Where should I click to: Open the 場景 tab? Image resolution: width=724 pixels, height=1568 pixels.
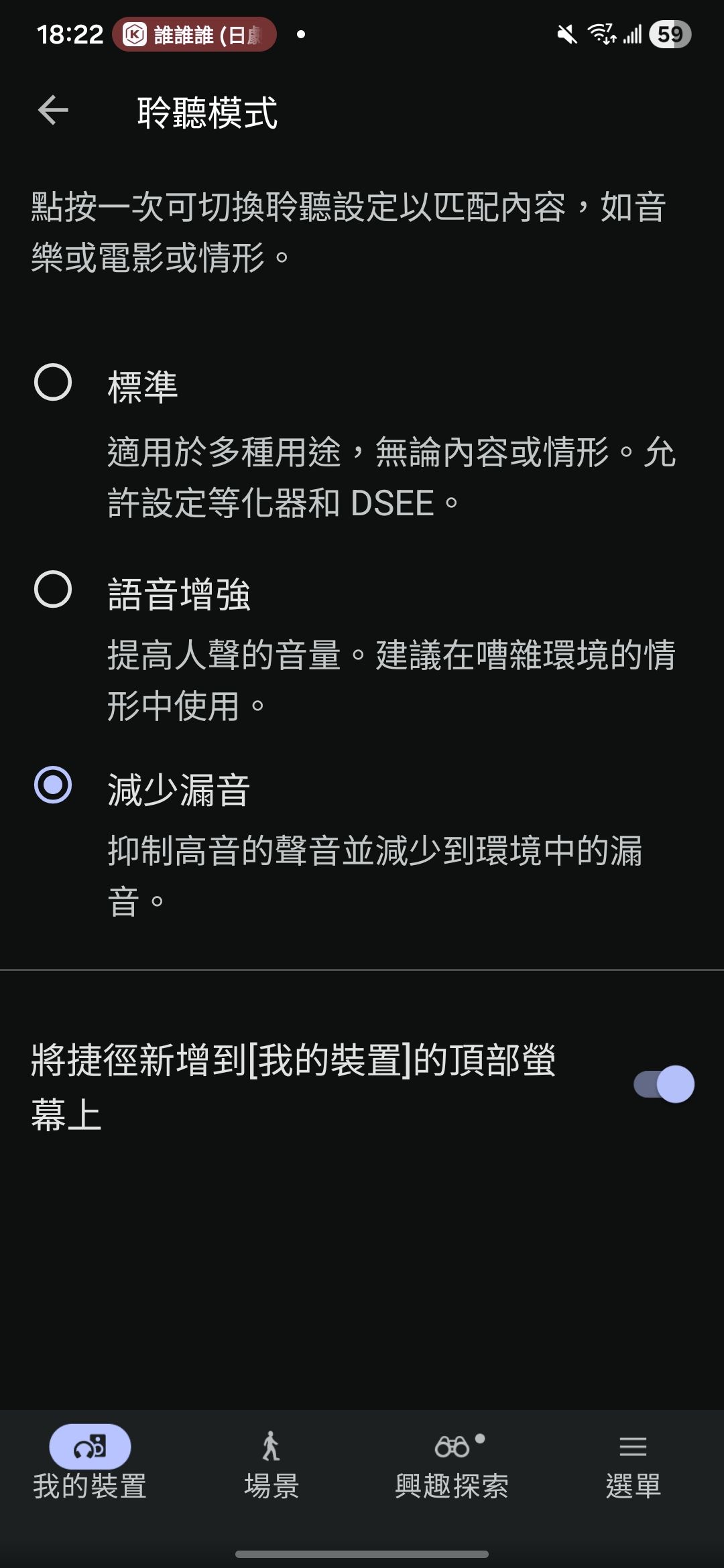(271, 1462)
